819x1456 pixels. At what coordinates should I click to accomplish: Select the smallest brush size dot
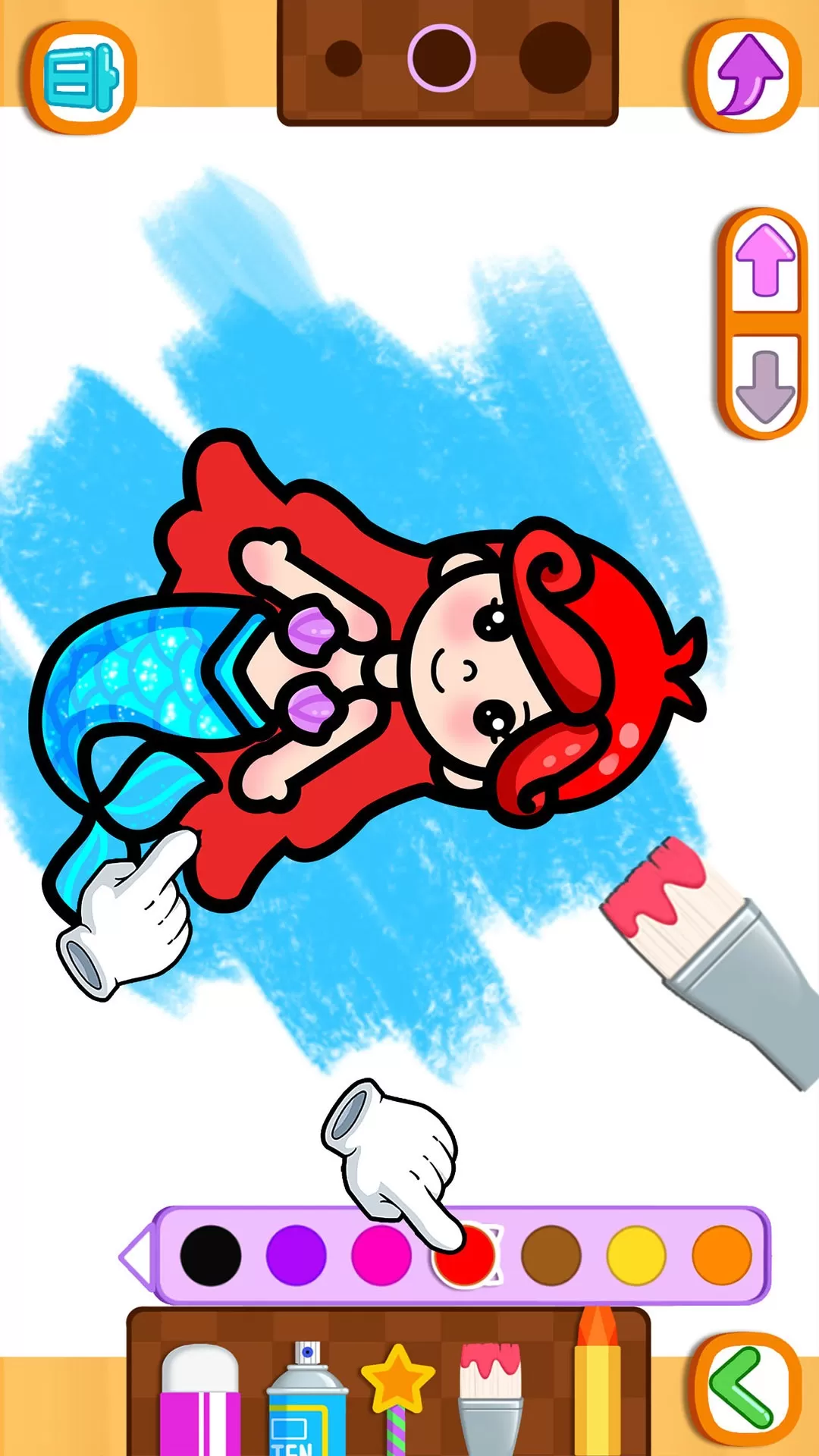click(x=343, y=58)
